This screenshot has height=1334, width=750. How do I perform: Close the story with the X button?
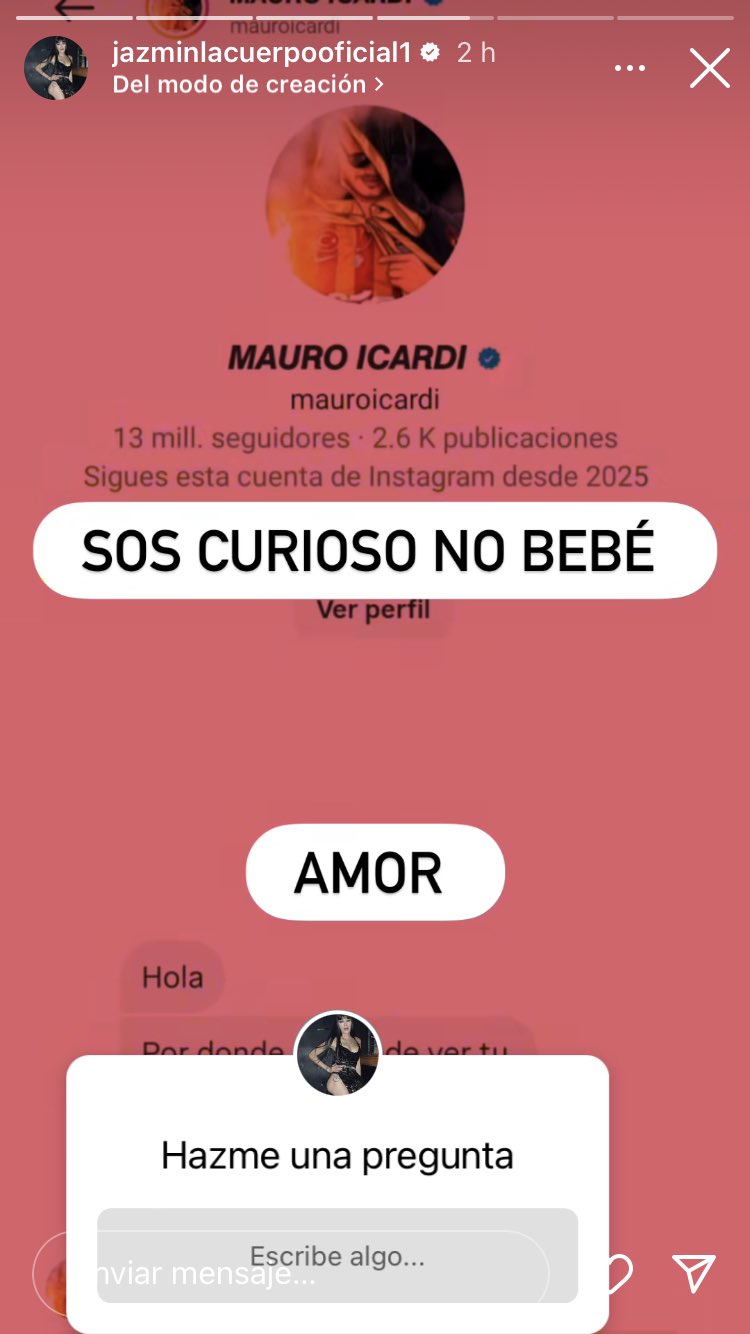point(709,68)
